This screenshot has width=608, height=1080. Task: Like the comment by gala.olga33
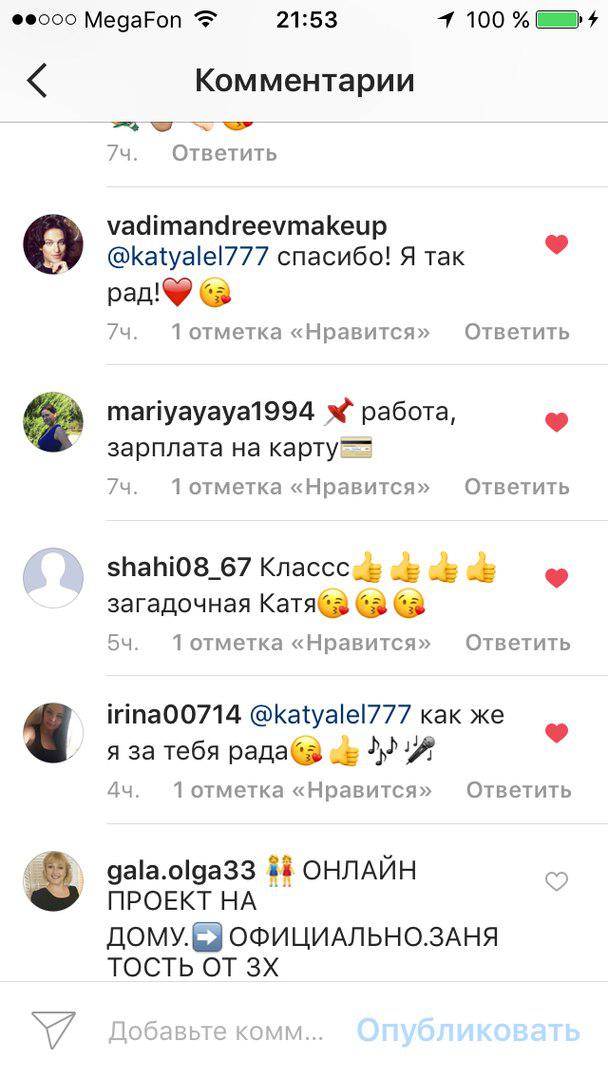pos(556,881)
